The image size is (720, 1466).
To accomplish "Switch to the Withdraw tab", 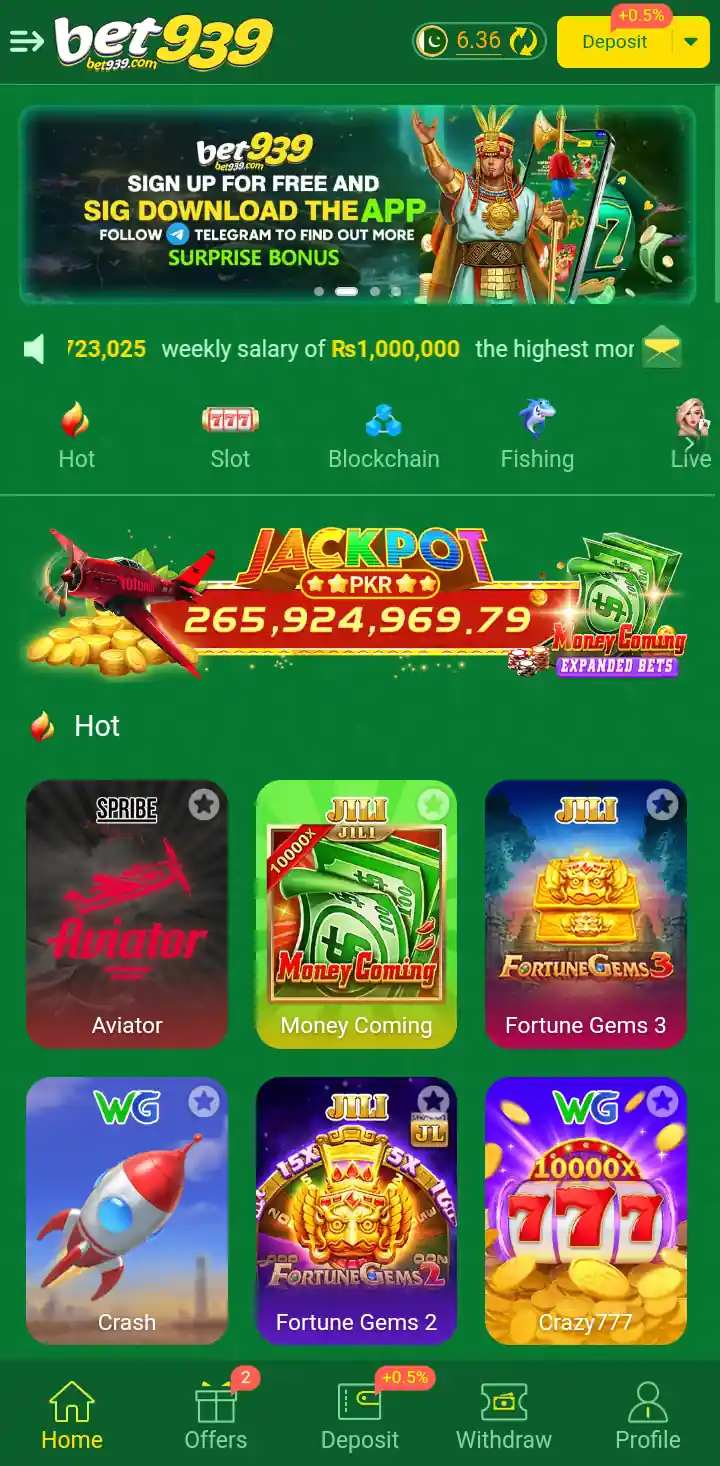I will [504, 1414].
